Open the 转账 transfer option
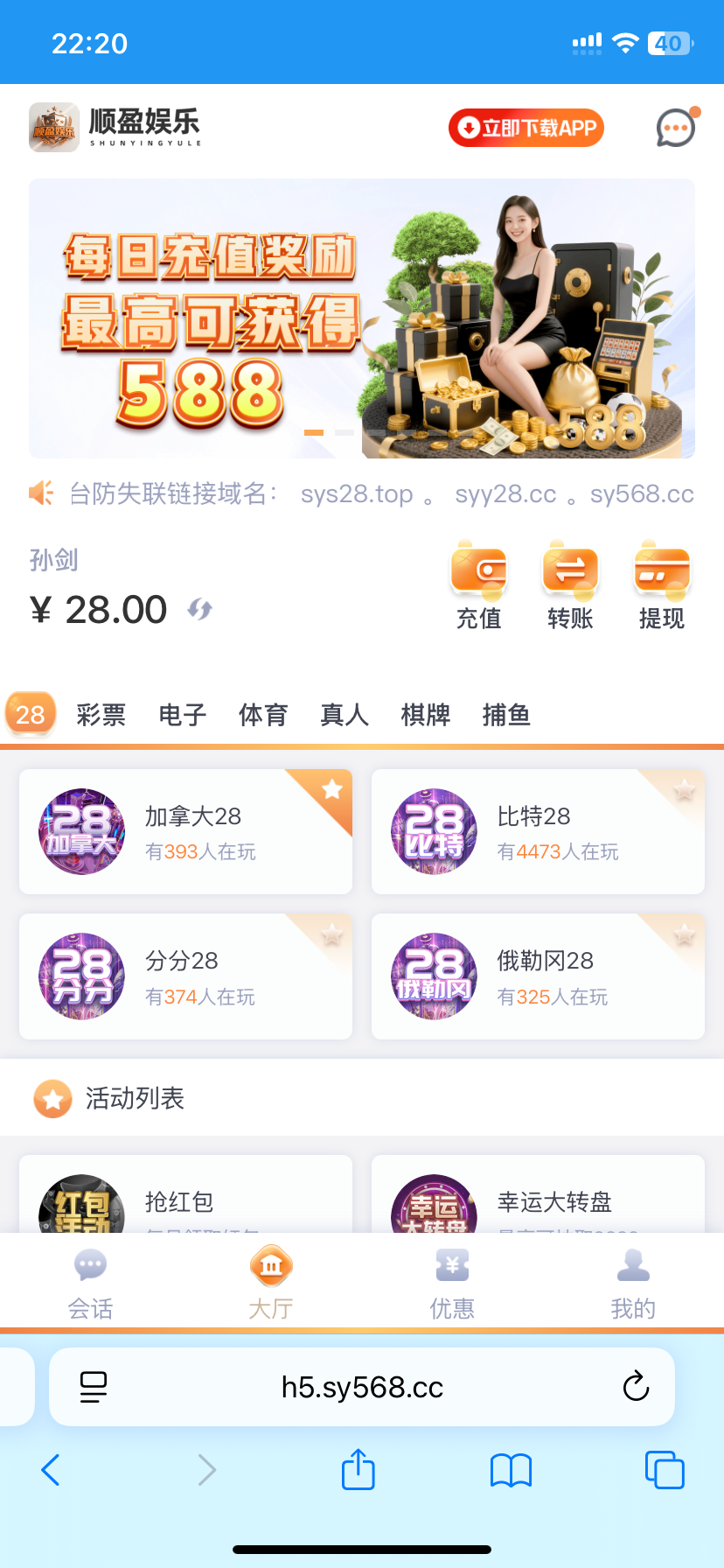The image size is (724, 1568). (570, 586)
